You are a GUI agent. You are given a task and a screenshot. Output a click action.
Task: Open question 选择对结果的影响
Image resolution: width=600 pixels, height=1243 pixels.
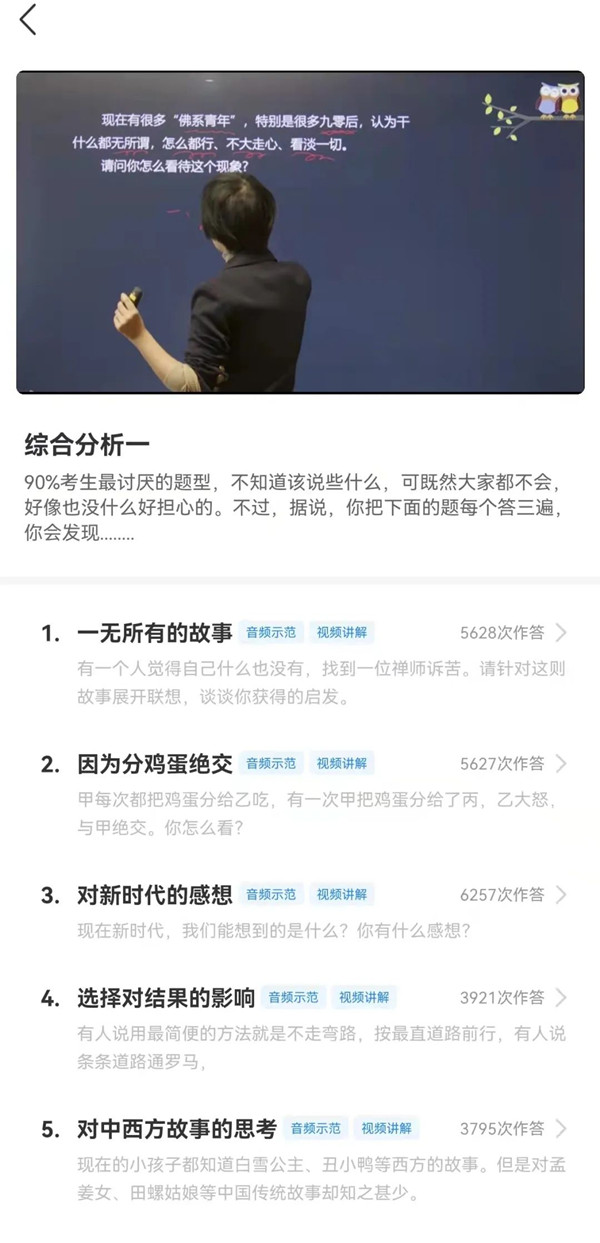click(x=166, y=998)
